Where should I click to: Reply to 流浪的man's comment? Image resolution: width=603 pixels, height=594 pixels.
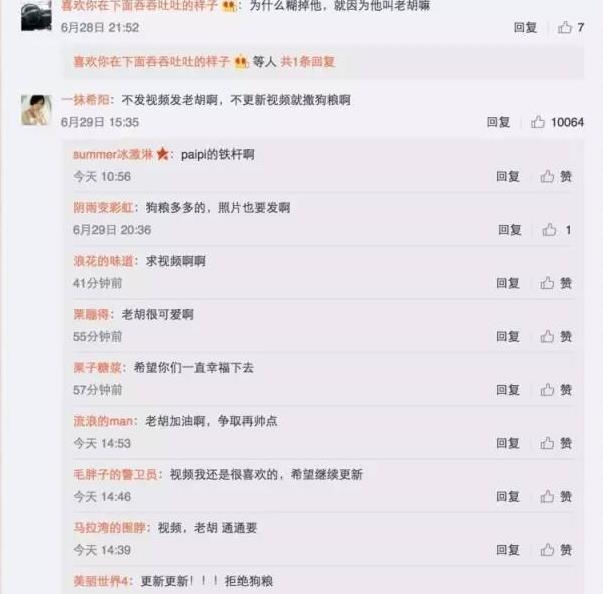[508, 443]
